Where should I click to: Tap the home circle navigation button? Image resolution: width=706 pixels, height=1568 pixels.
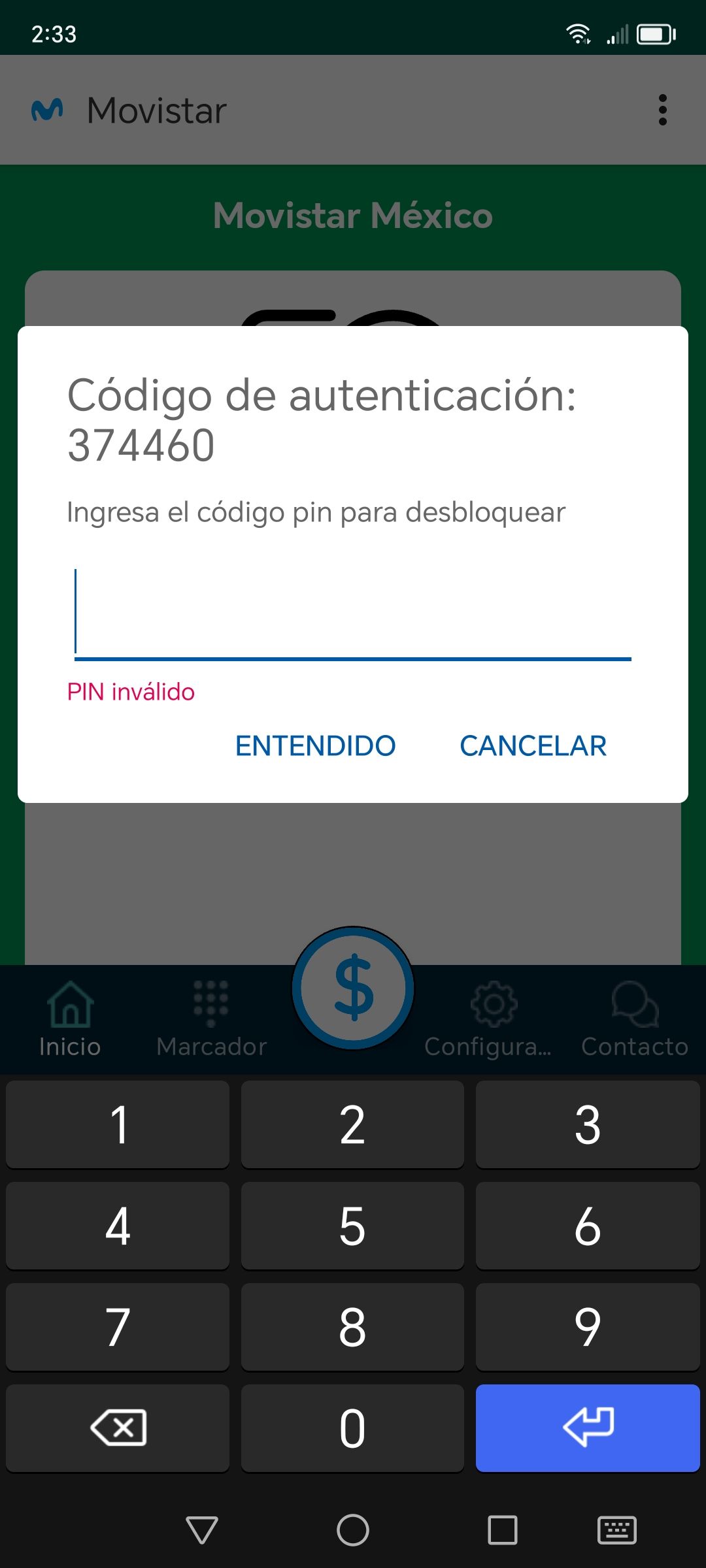pyautogui.click(x=352, y=1529)
